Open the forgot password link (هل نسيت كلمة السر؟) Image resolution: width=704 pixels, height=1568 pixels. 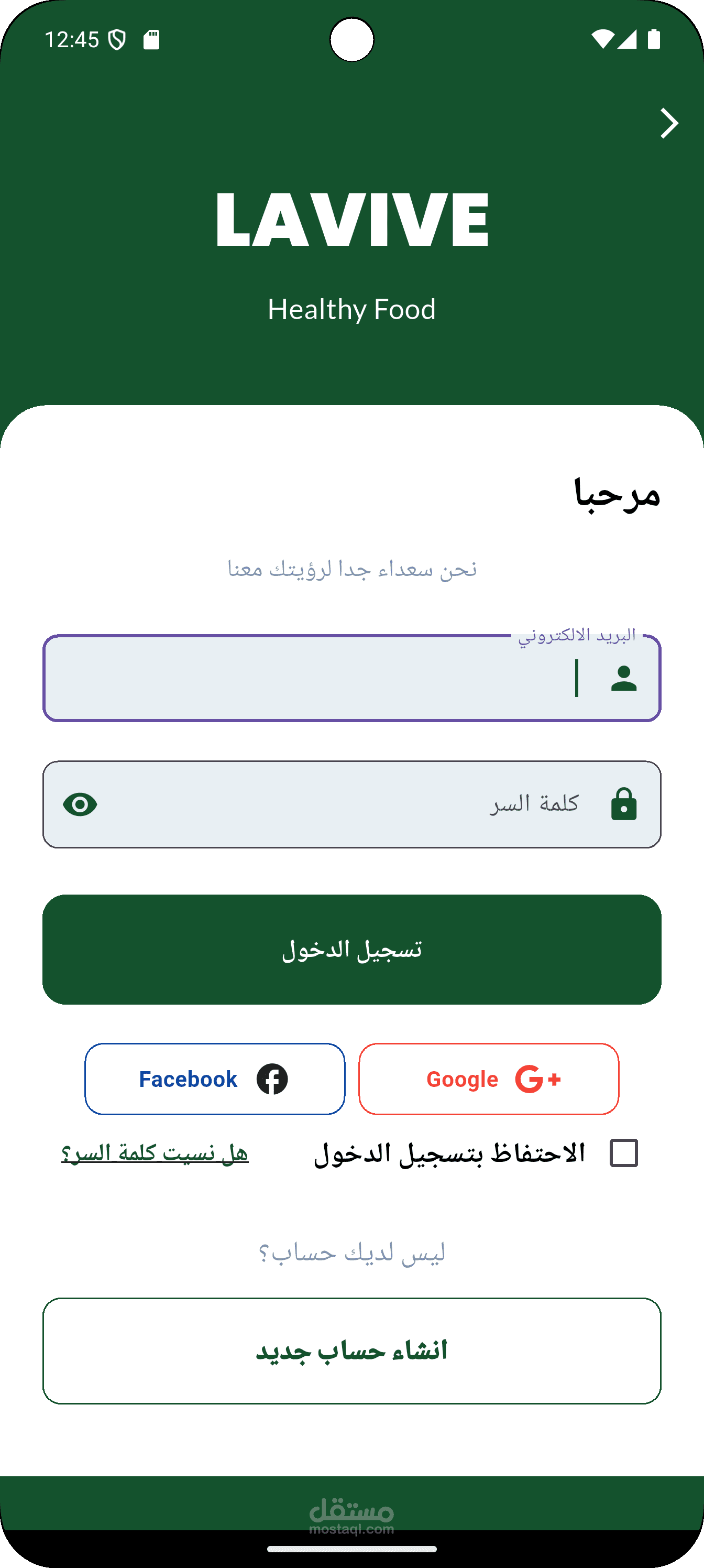pos(155,1153)
